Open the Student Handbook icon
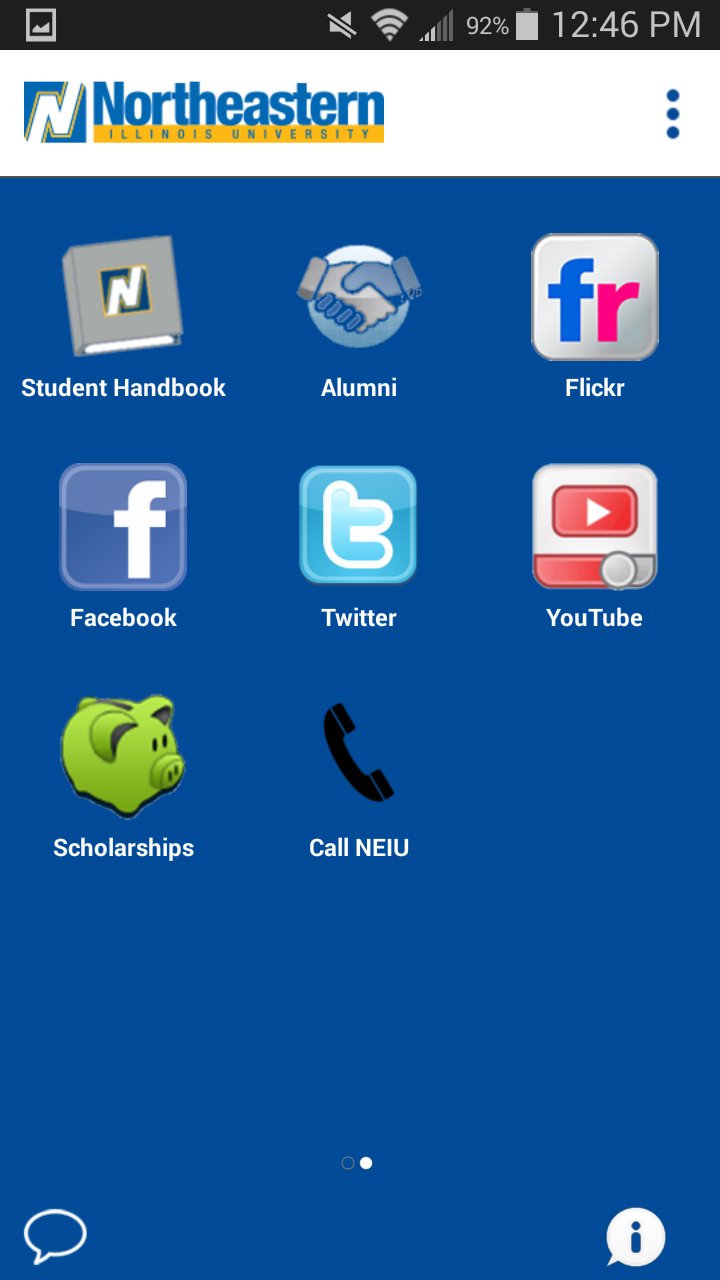Image resolution: width=720 pixels, height=1280 pixels. pos(122,296)
